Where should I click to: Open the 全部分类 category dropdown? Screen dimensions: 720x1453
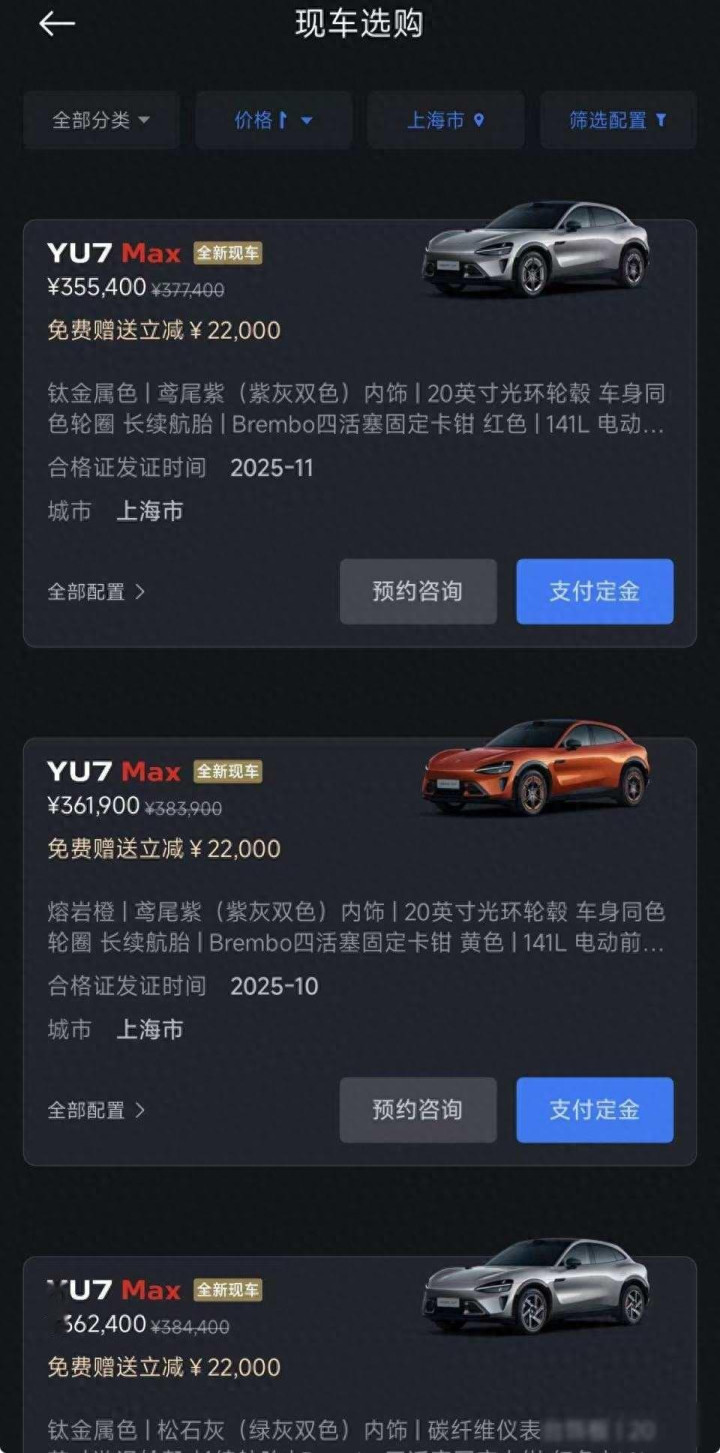tap(101, 120)
